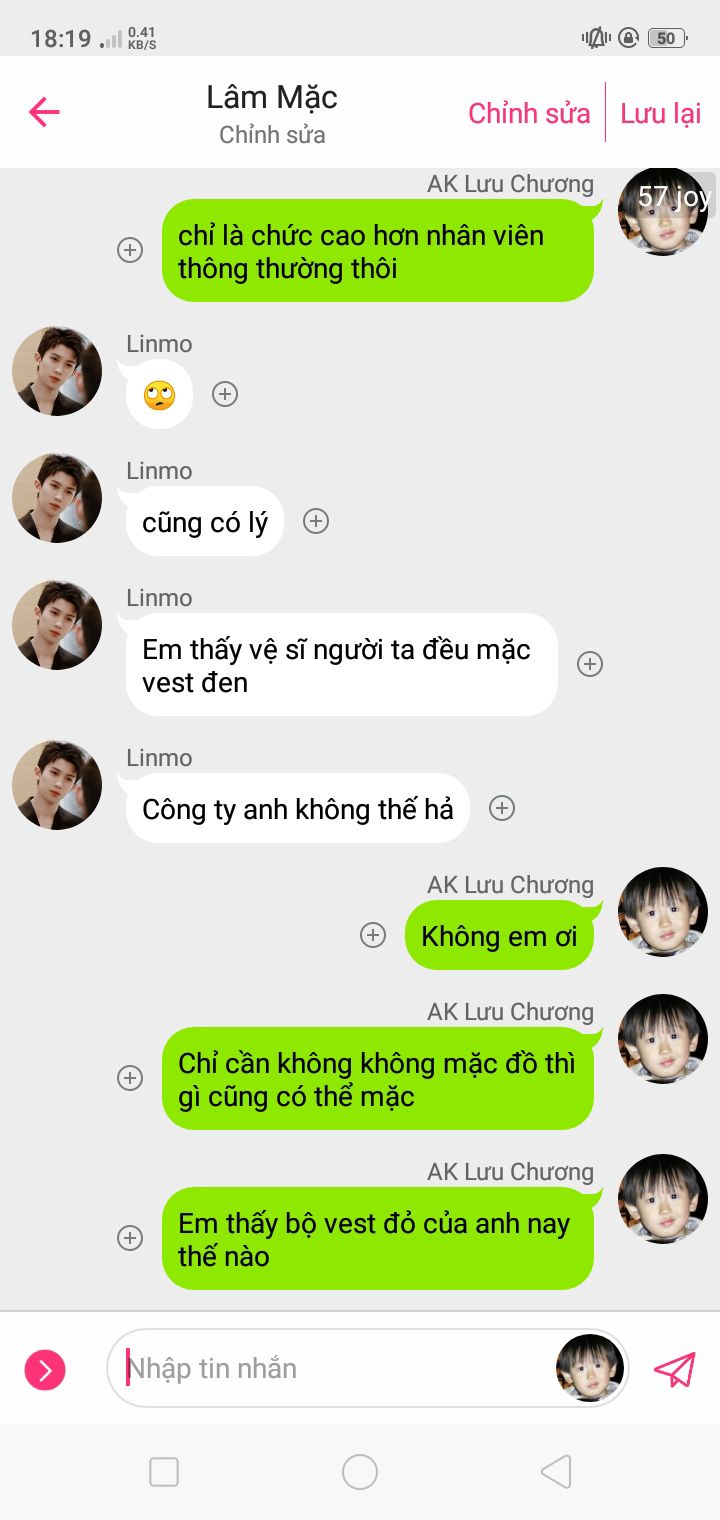Edit the chat name Lâm Mặc title
The image size is (720, 1520).
pos(272,97)
